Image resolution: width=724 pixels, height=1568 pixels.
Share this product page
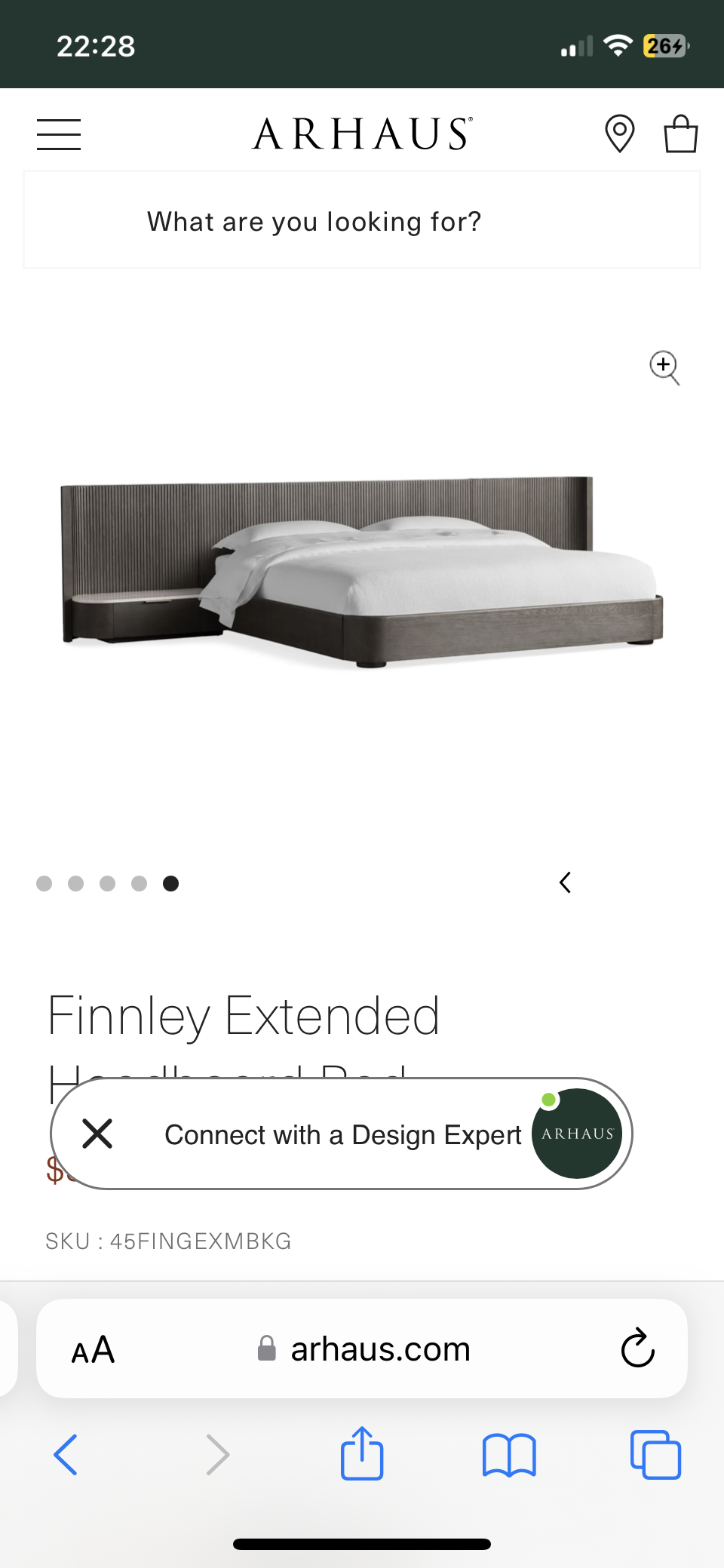(x=362, y=1453)
